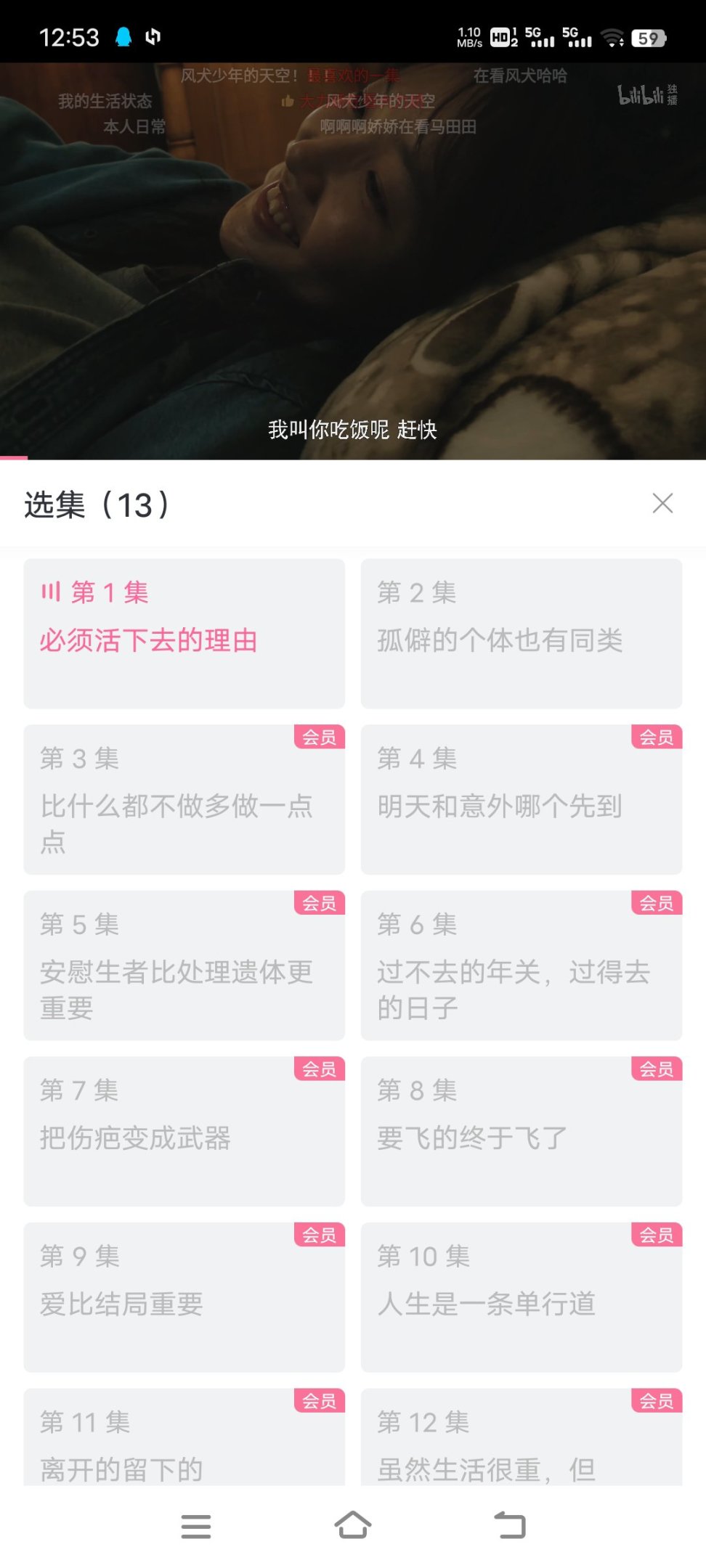The height and width of the screenshot is (1568, 706).
Task: Open episode 9 爱比结局重要
Action: [x=184, y=1297]
